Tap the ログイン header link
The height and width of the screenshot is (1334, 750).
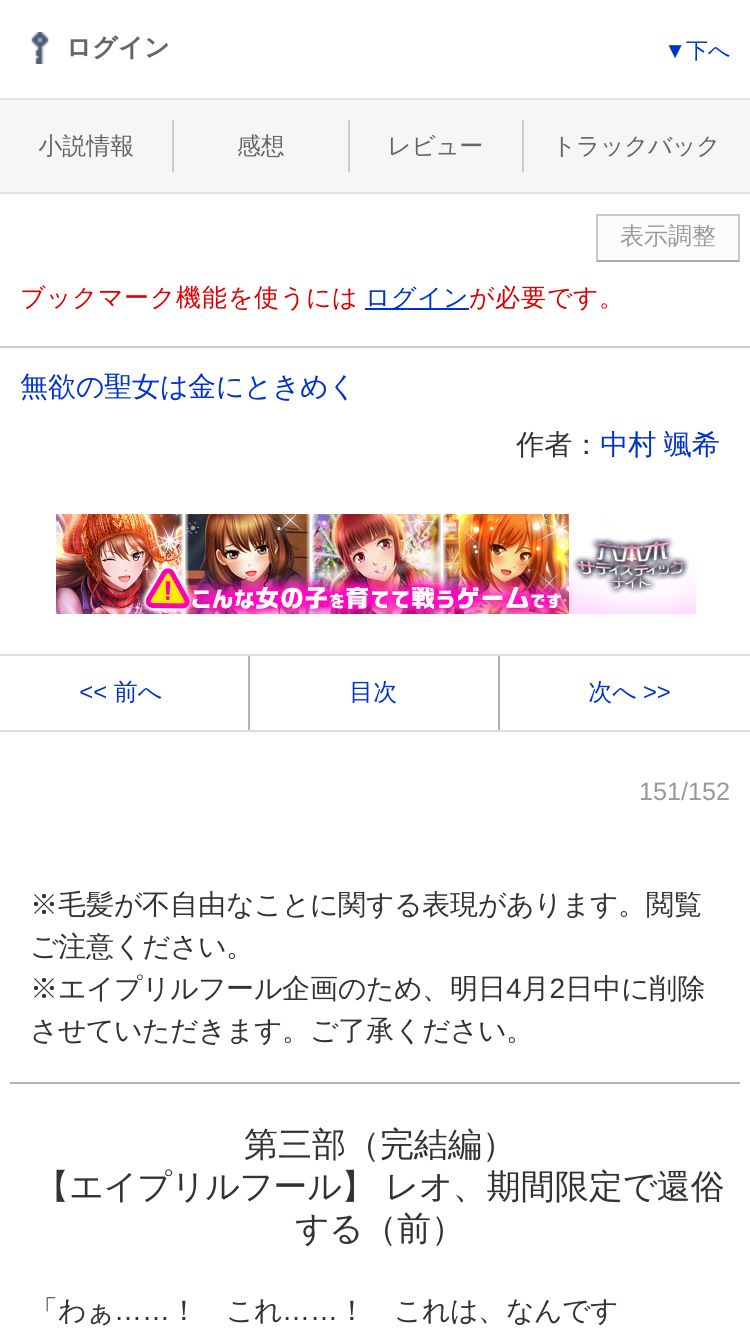pos(100,48)
